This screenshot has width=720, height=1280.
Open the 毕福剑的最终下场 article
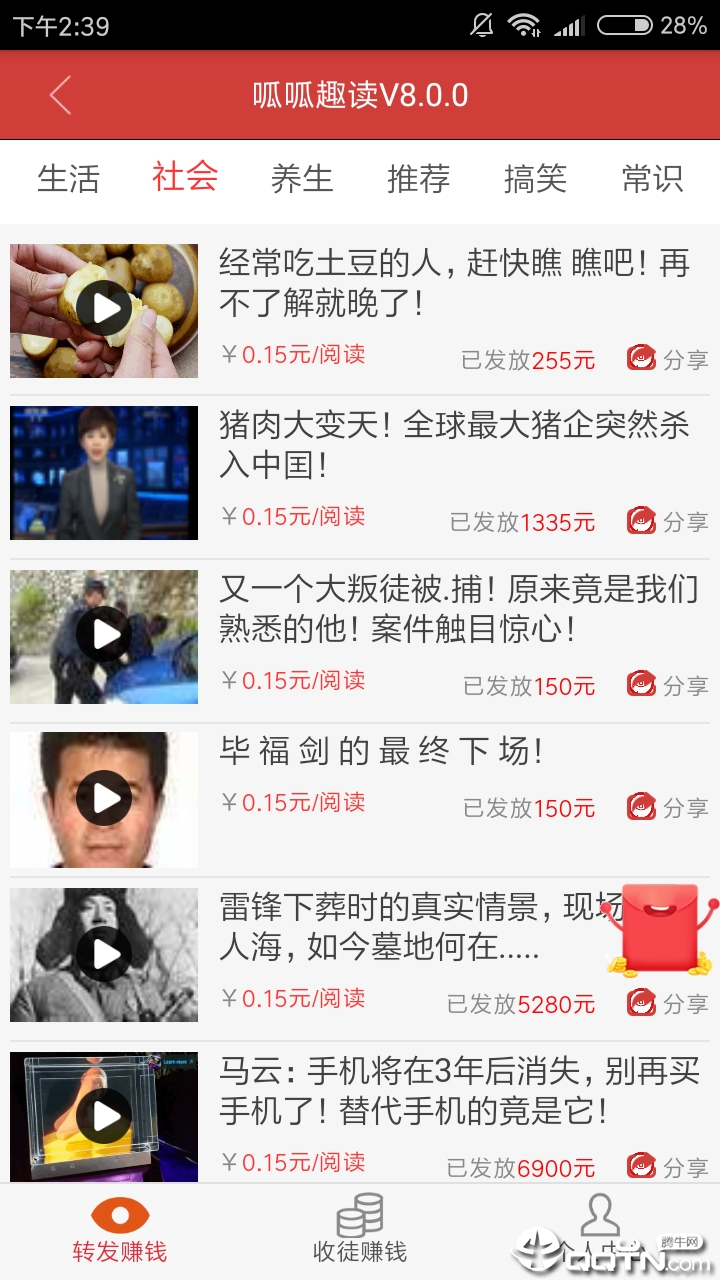pos(380,752)
